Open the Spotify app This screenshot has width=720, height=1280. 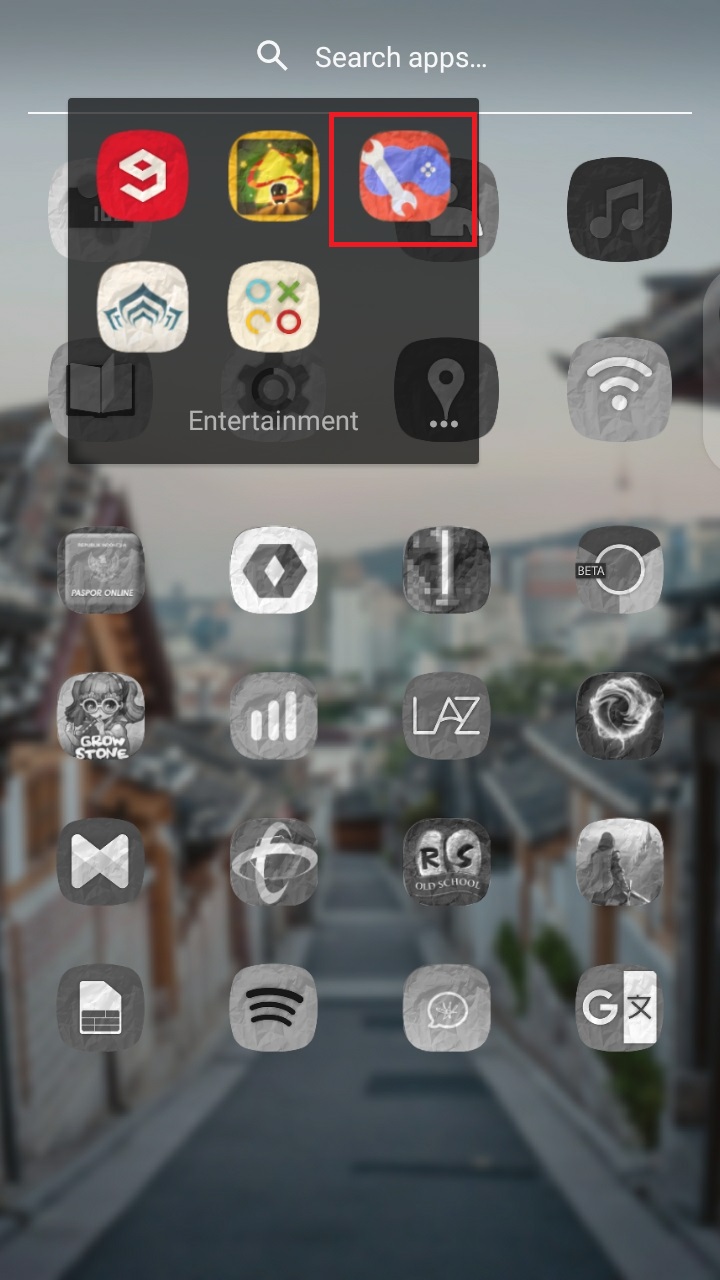[273, 1007]
